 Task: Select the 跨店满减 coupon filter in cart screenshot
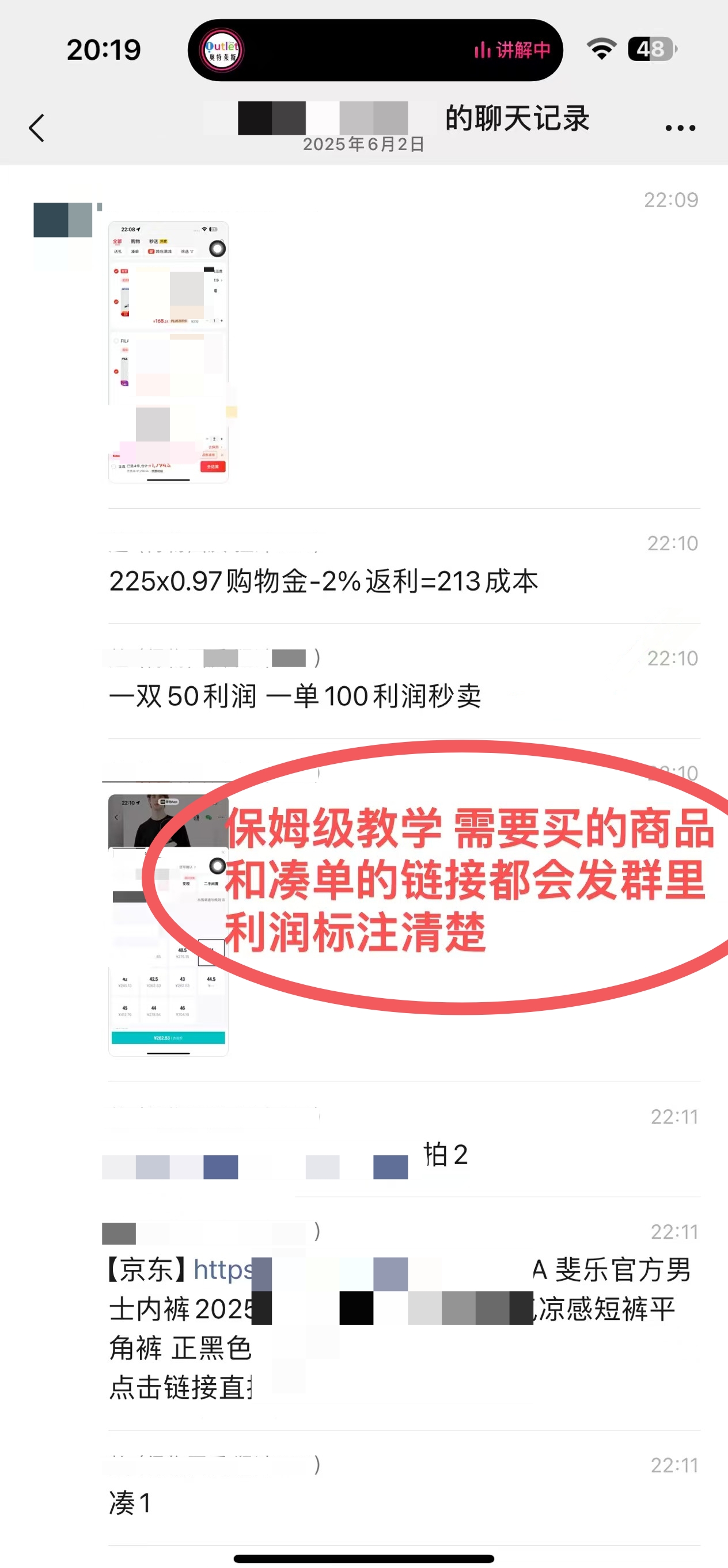pyautogui.click(x=160, y=252)
